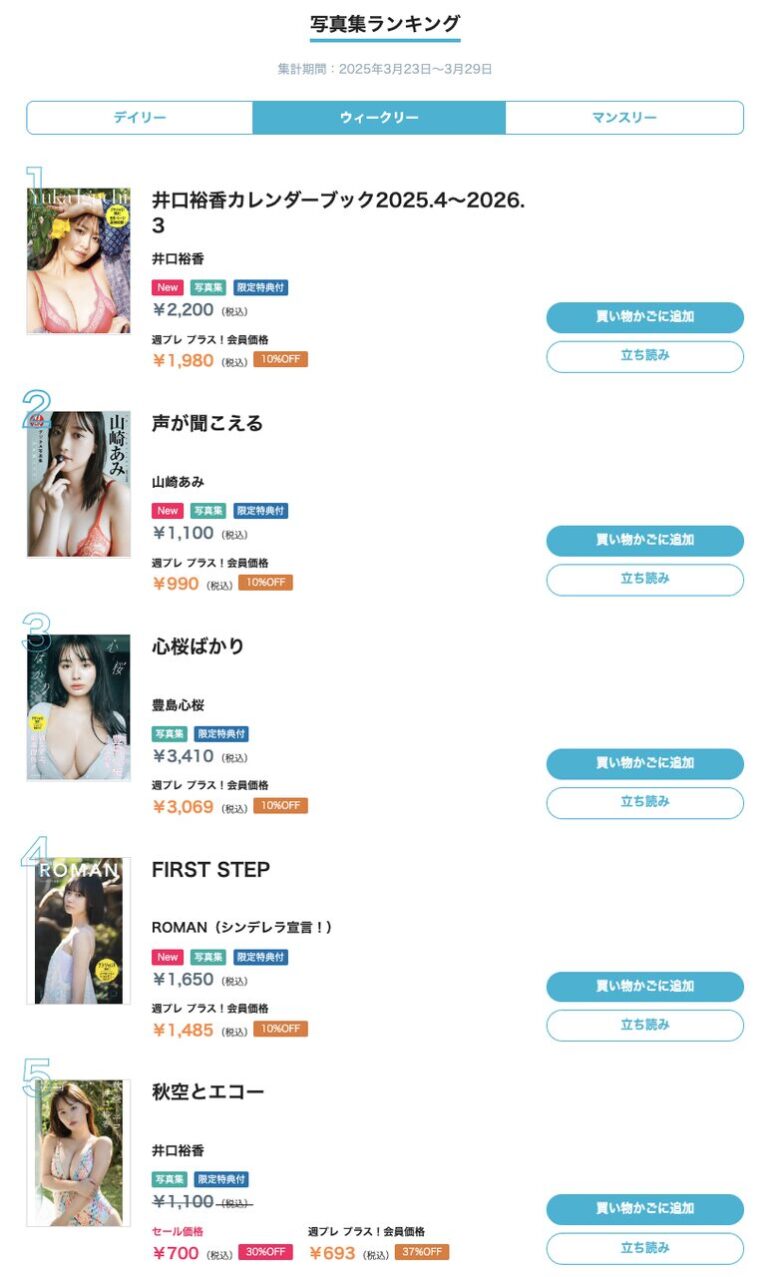780x1277 pixels.
Task: Open the FIRST STEP cover thumbnail
Action: tap(78, 930)
